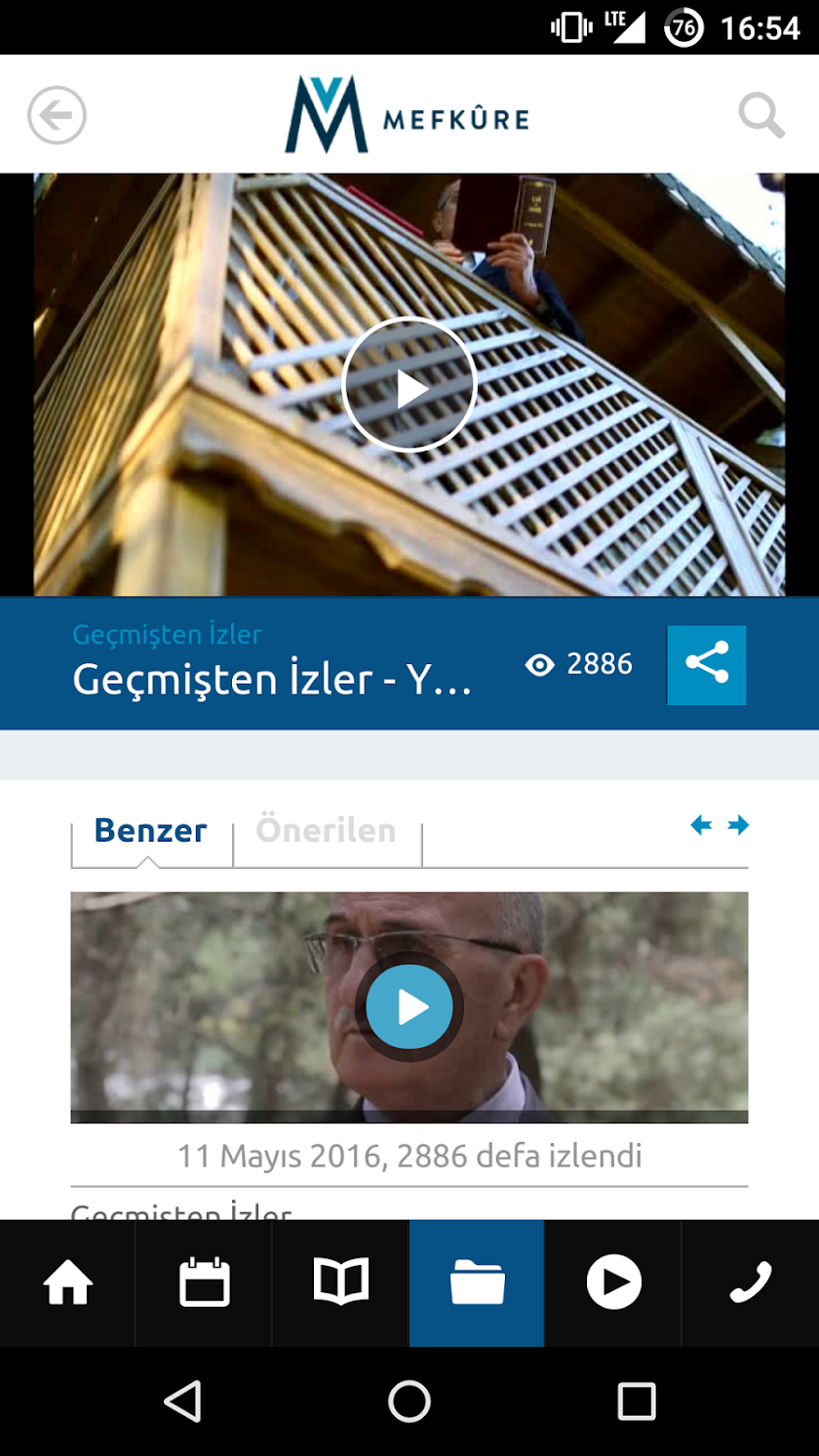Switch to the Önerilen tab
819x1456 pixels.
(326, 831)
